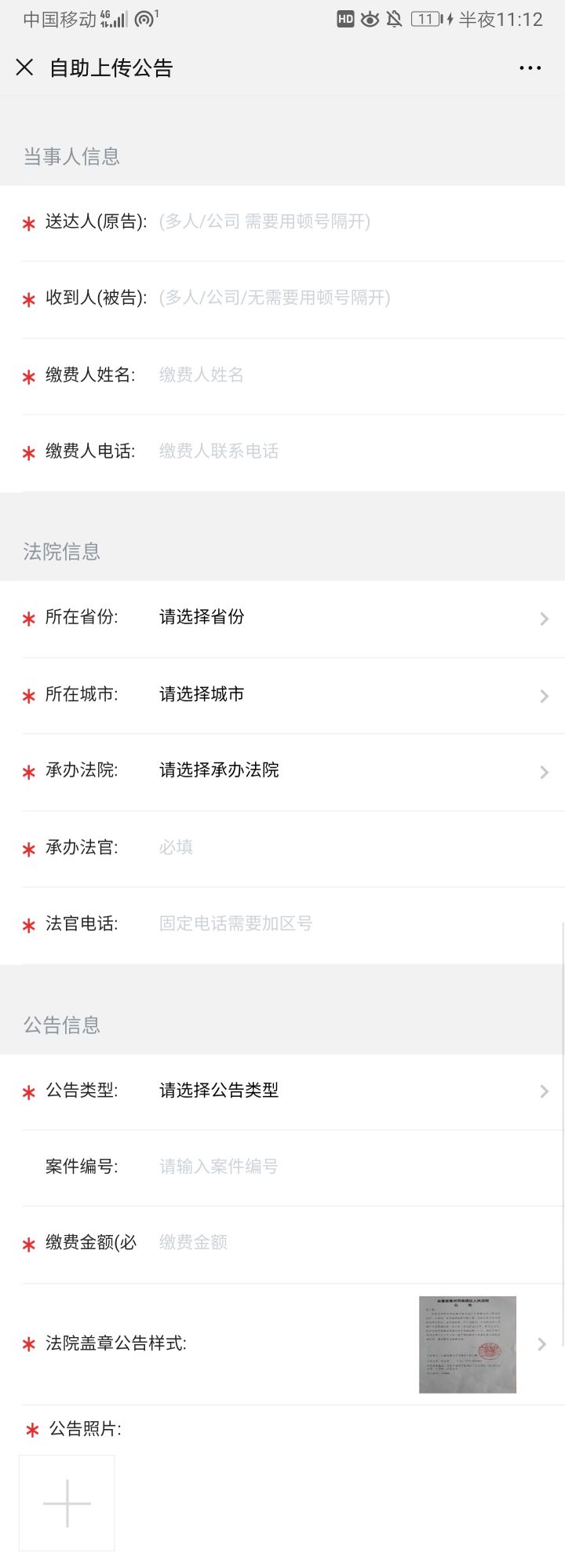Close the 自助上传公告 page
565x1568 pixels.
[x=24, y=68]
